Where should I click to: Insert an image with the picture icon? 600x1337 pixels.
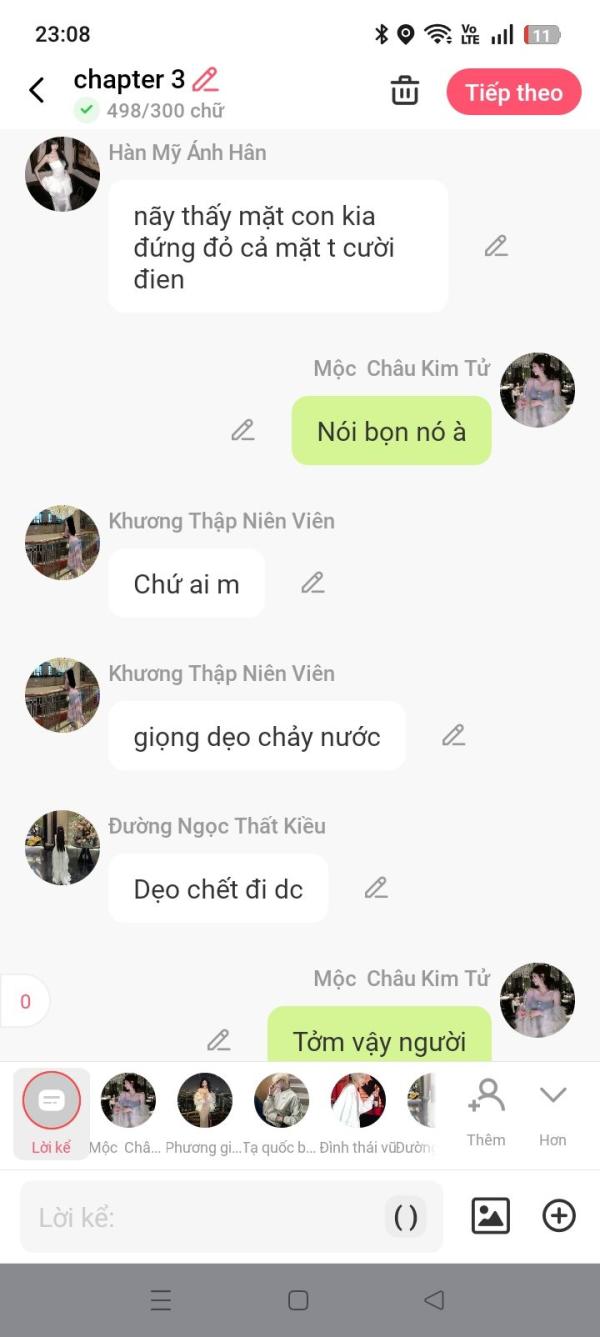491,1216
